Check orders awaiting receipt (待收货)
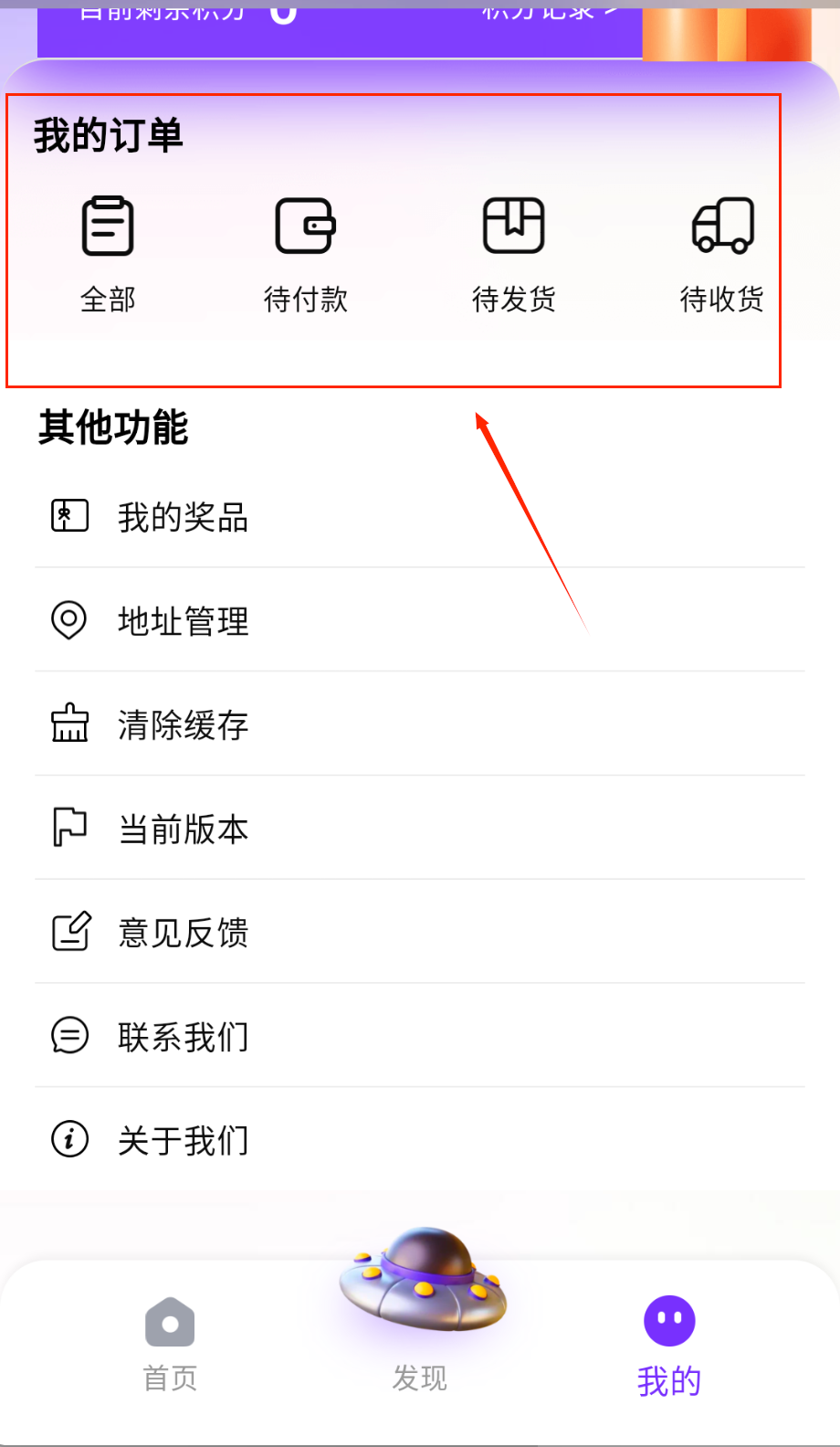 coord(721,252)
